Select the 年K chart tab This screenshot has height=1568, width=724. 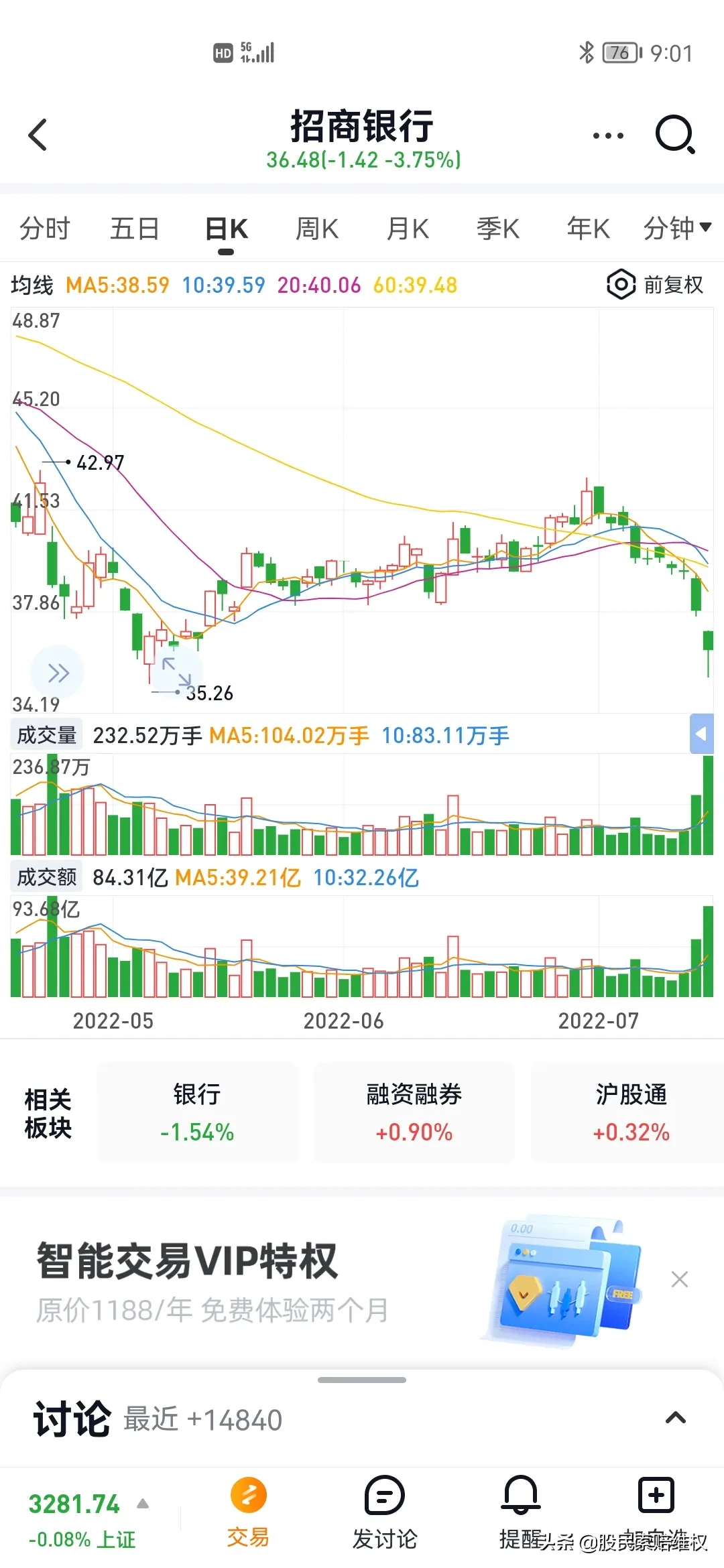pos(589,229)
